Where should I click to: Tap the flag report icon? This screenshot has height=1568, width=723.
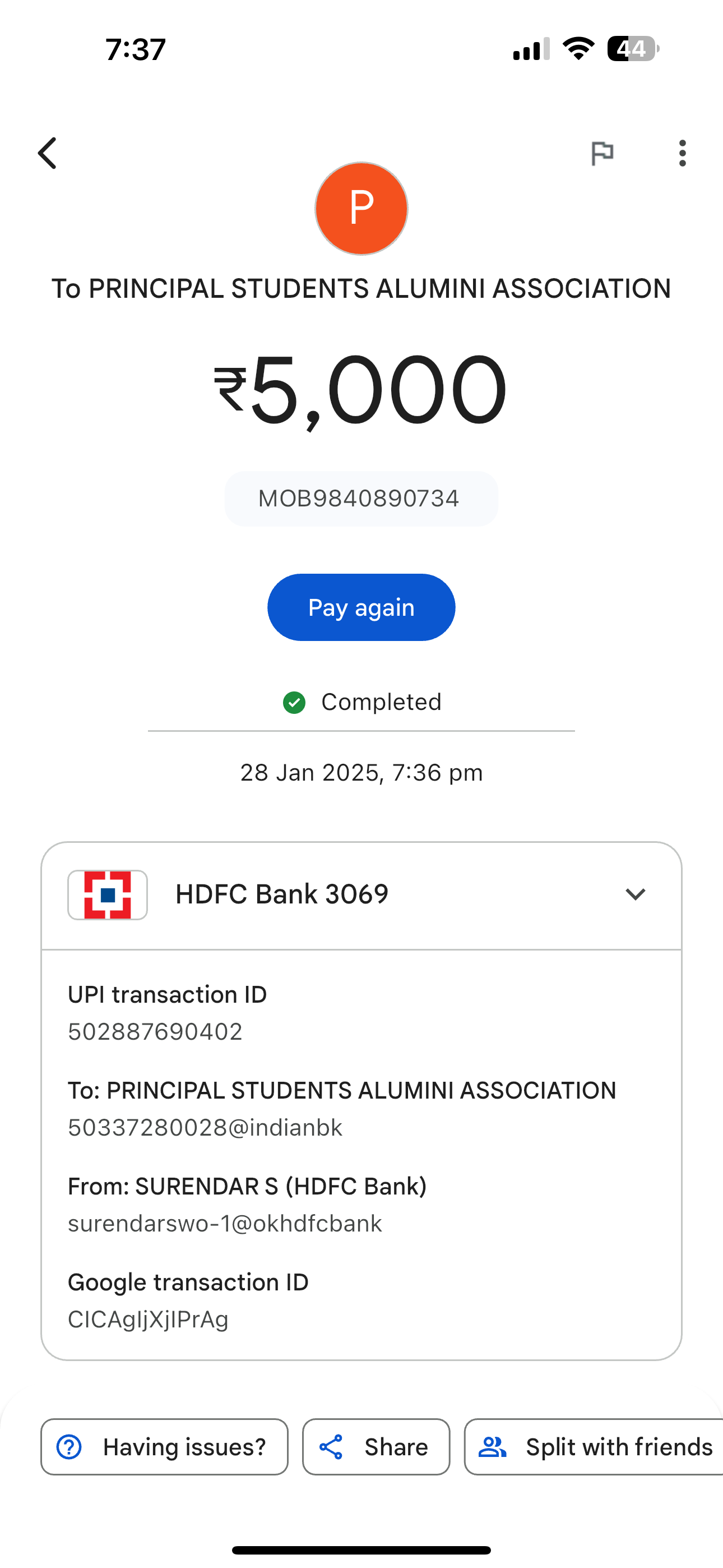602,153
